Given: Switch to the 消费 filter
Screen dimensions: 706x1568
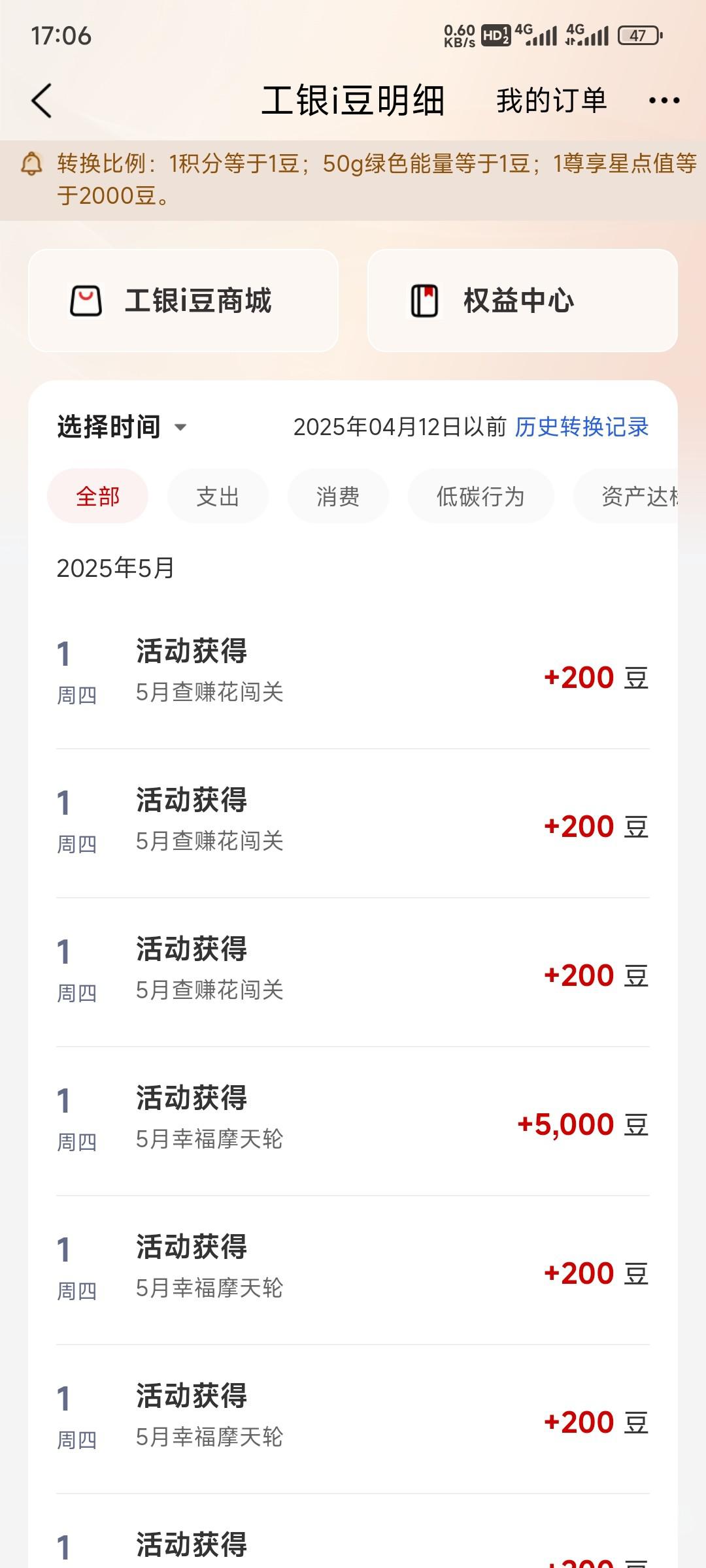Looking at the screenshot, I should click(x=339, y=497).
